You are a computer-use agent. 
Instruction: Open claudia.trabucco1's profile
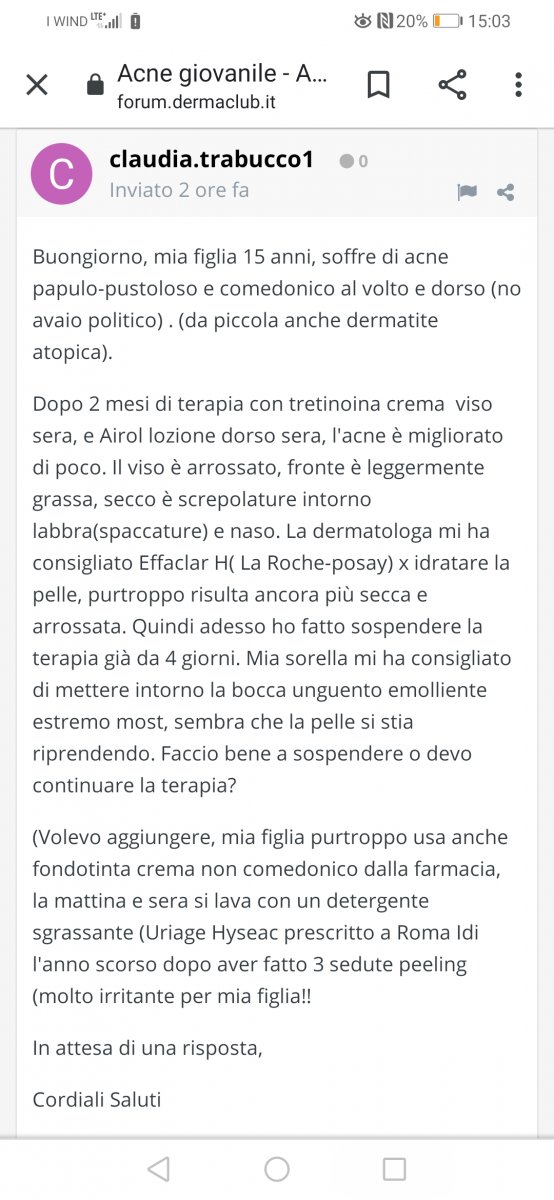point(211,159)
